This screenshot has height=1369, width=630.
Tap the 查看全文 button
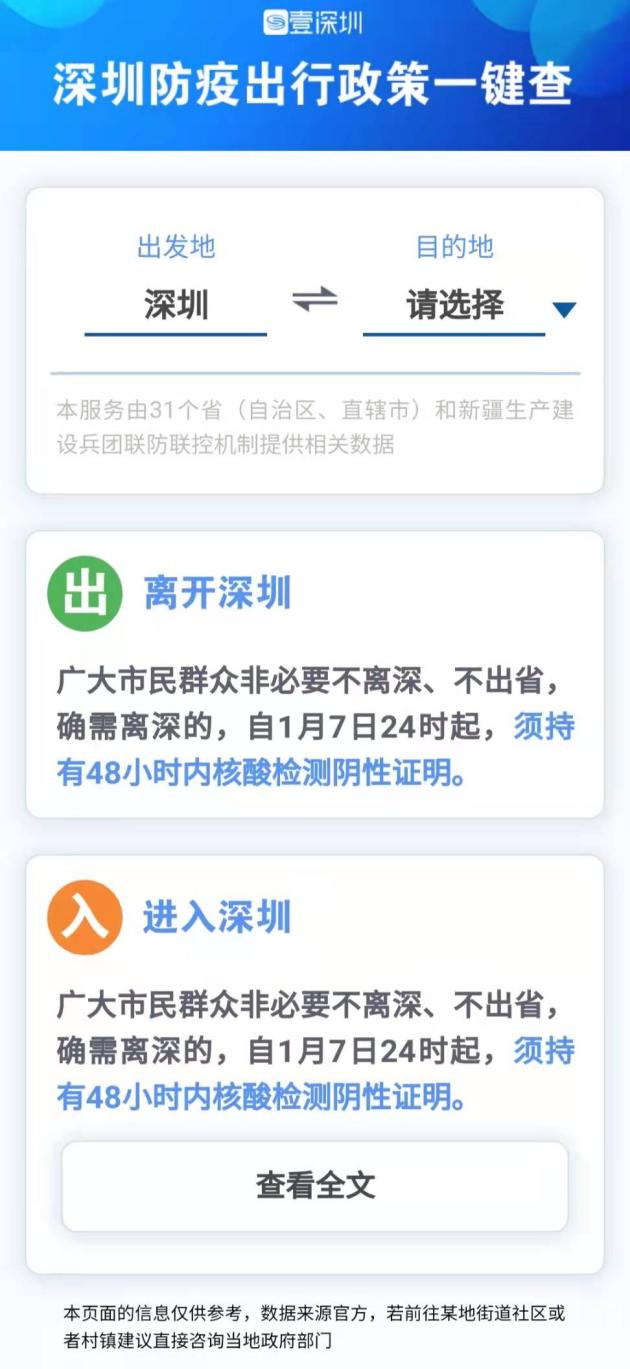click(x=315, y=1187)
